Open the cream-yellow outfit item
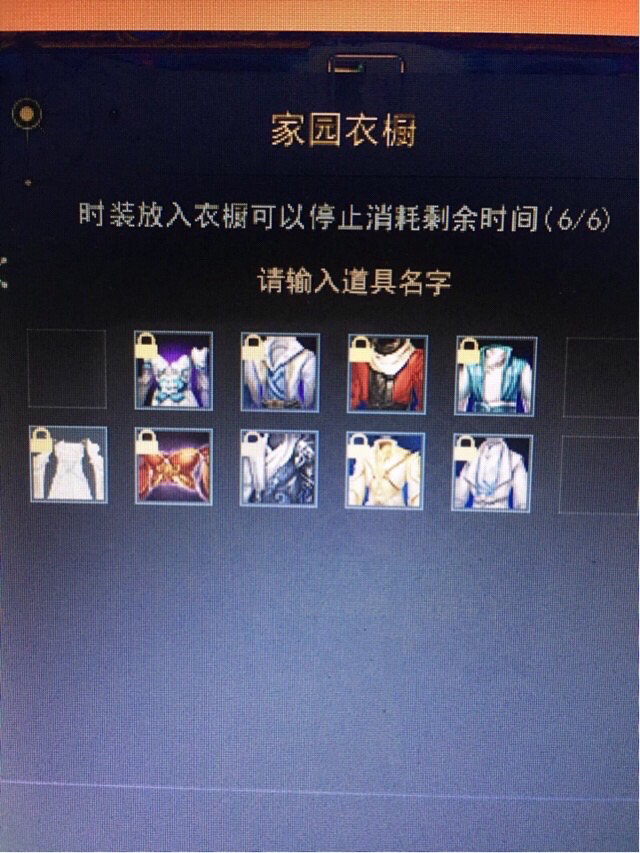Viewport: 640px width, 853px height. 385,469
